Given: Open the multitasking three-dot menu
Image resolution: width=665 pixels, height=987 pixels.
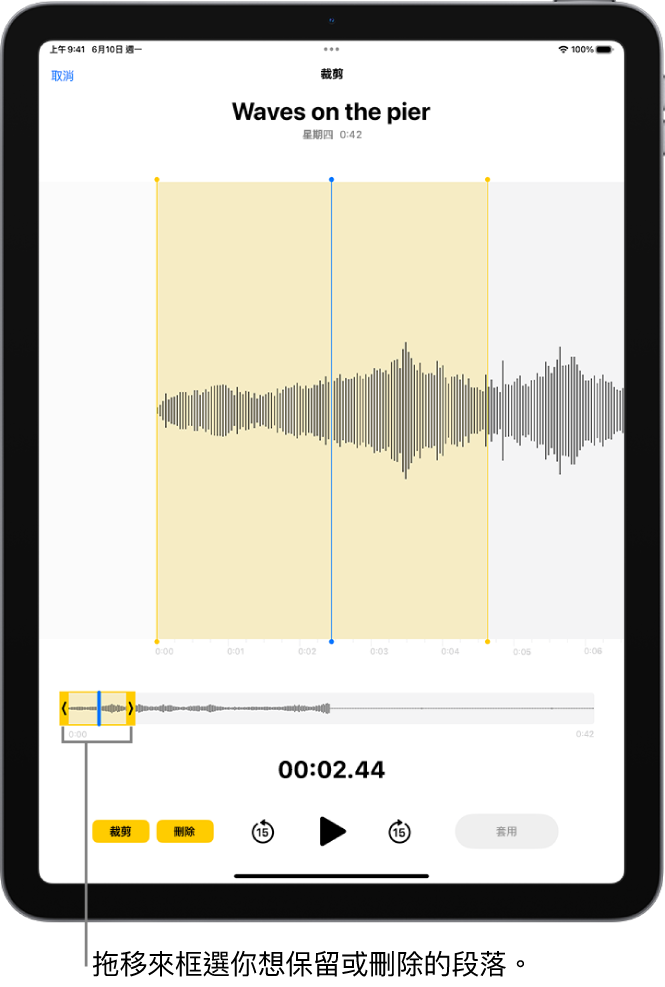Looking at the screenshot, I should 331,49.
